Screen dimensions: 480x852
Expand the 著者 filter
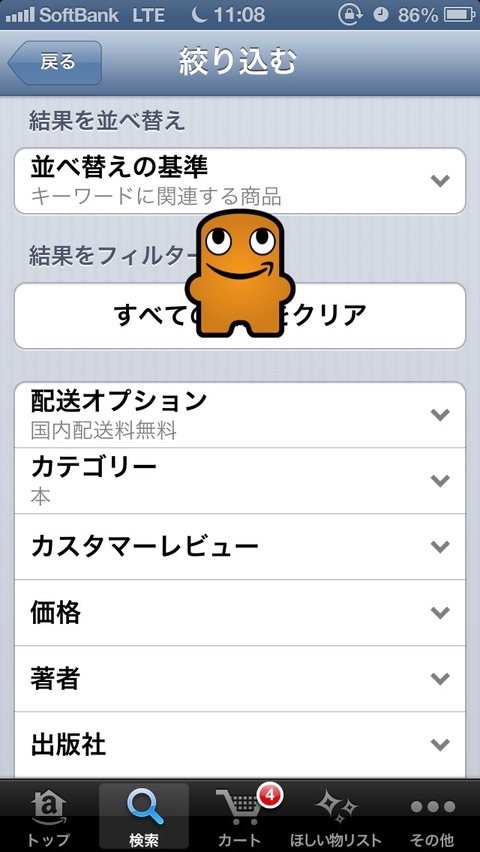point(240,679)
